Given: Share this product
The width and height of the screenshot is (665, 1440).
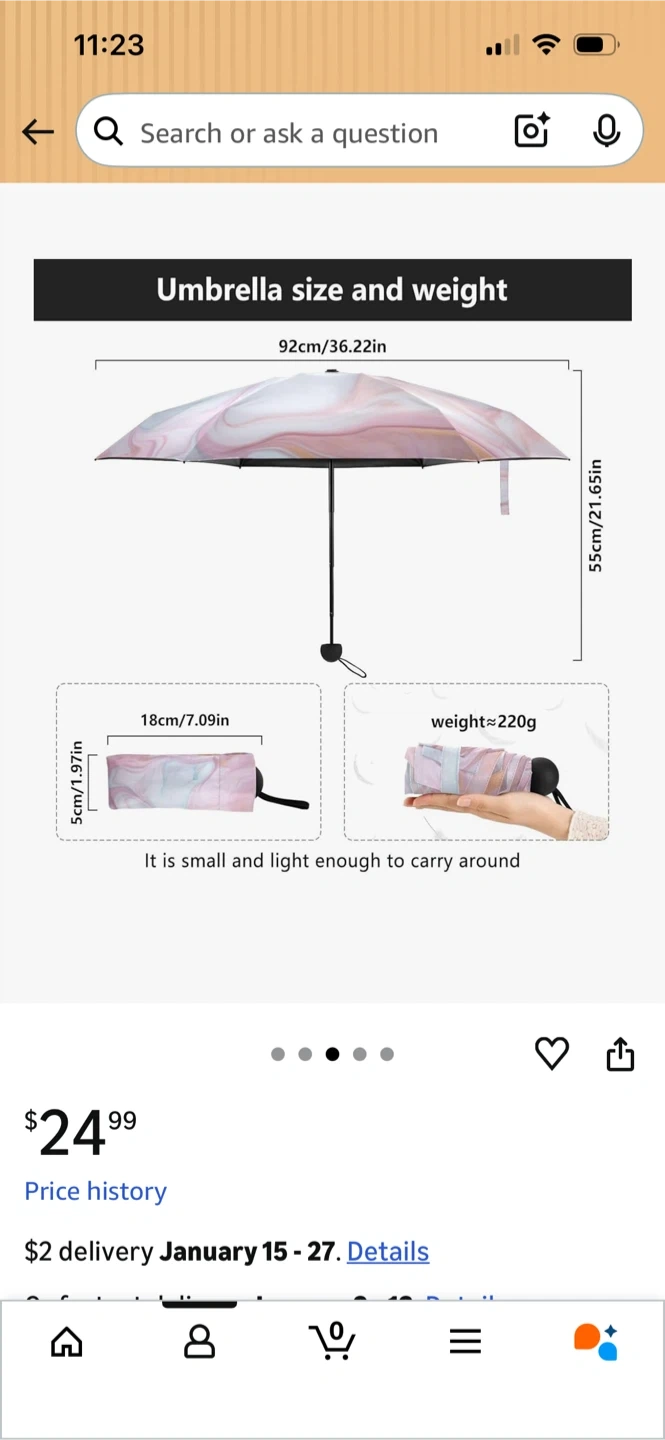Looking at the screenshot, I should pyautogui.click(x=620, y=1053).
